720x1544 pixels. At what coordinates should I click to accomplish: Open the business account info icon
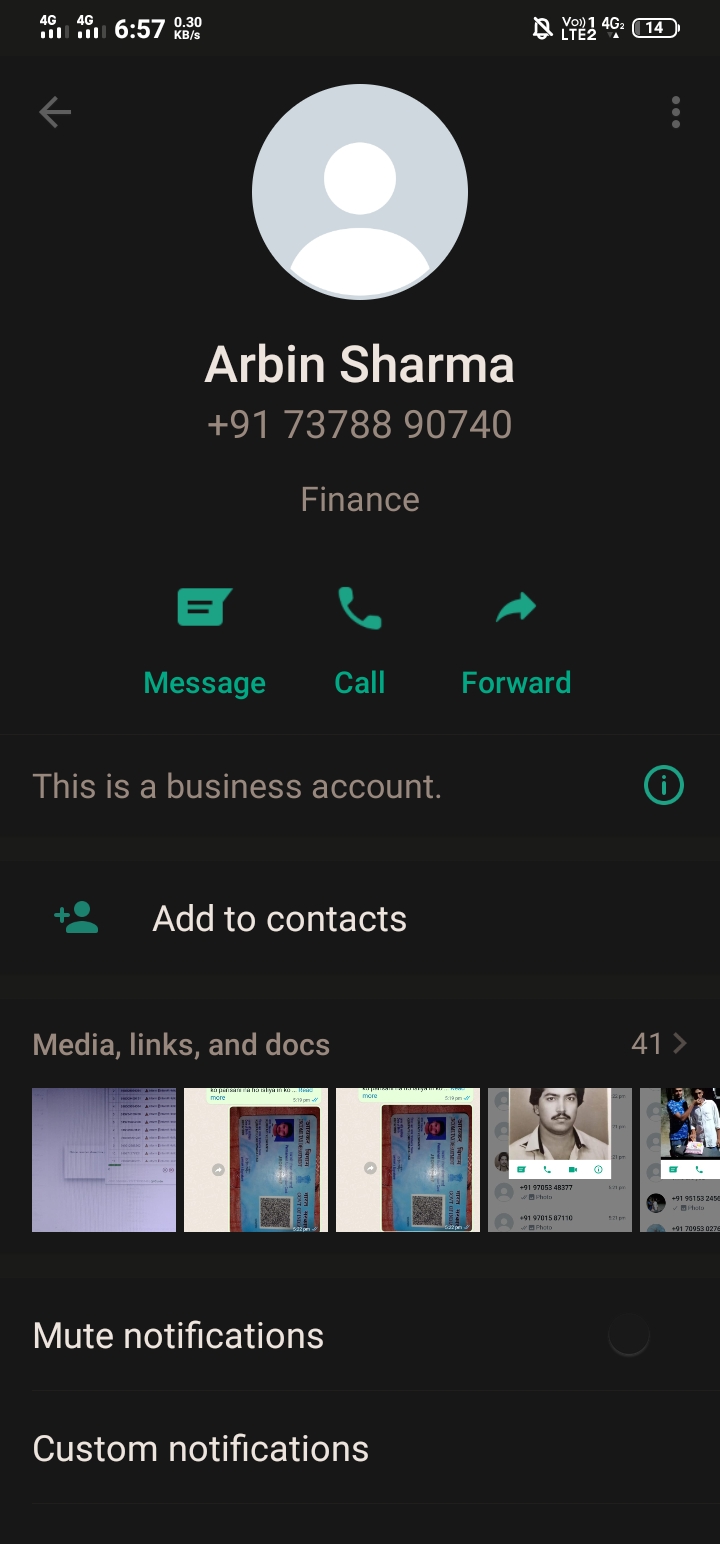point(664,786)
